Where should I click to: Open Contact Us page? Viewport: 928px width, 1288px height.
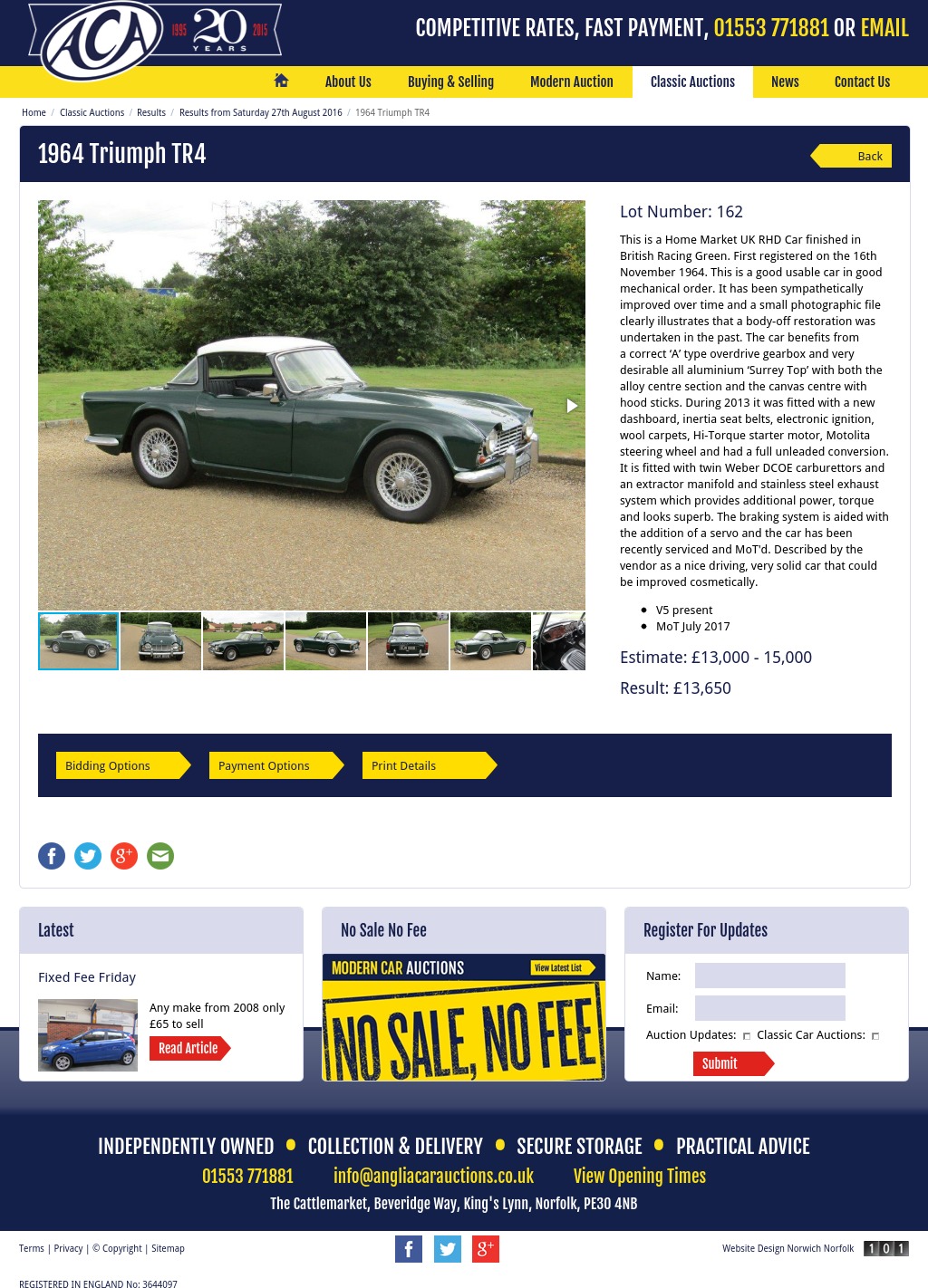[x=862, y=82]
